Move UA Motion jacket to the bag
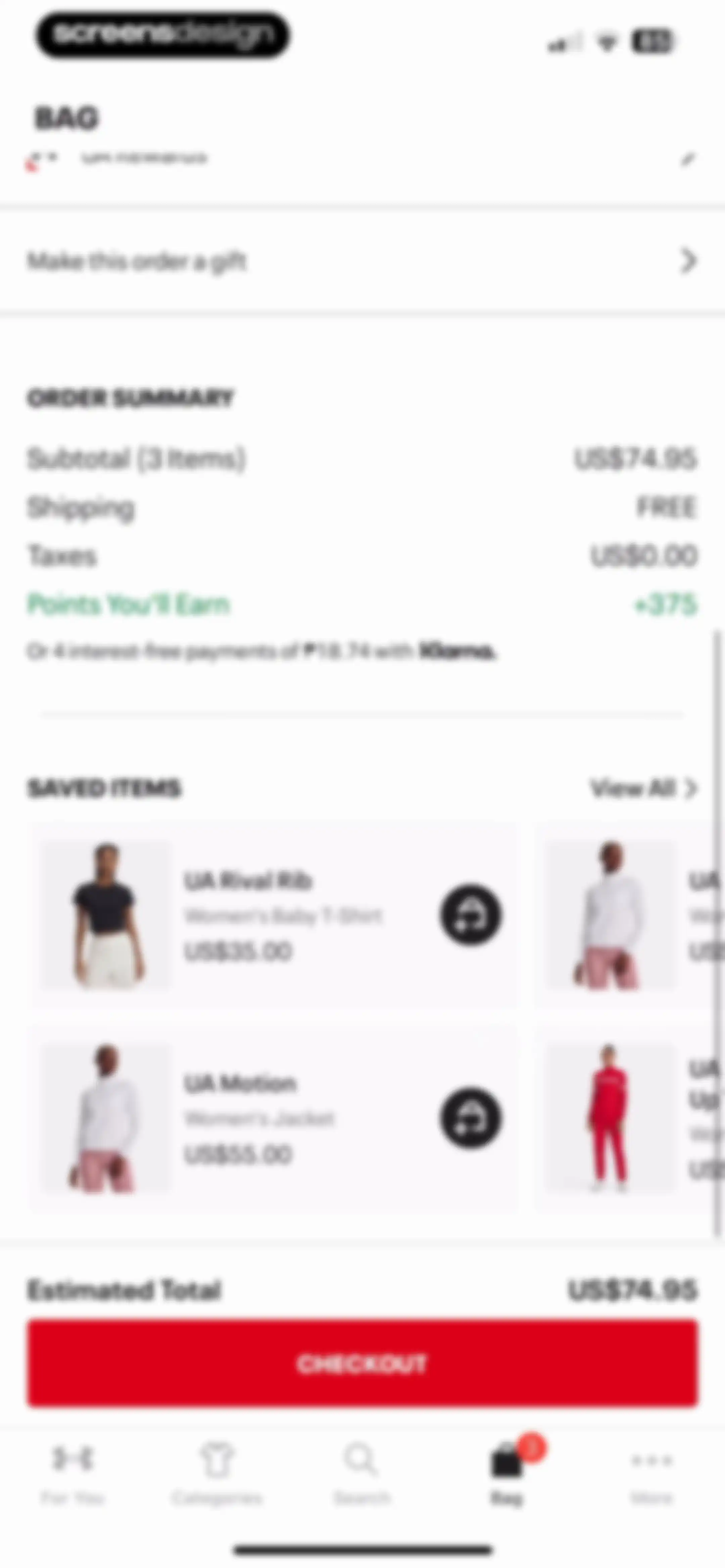 pos(471,1117)
